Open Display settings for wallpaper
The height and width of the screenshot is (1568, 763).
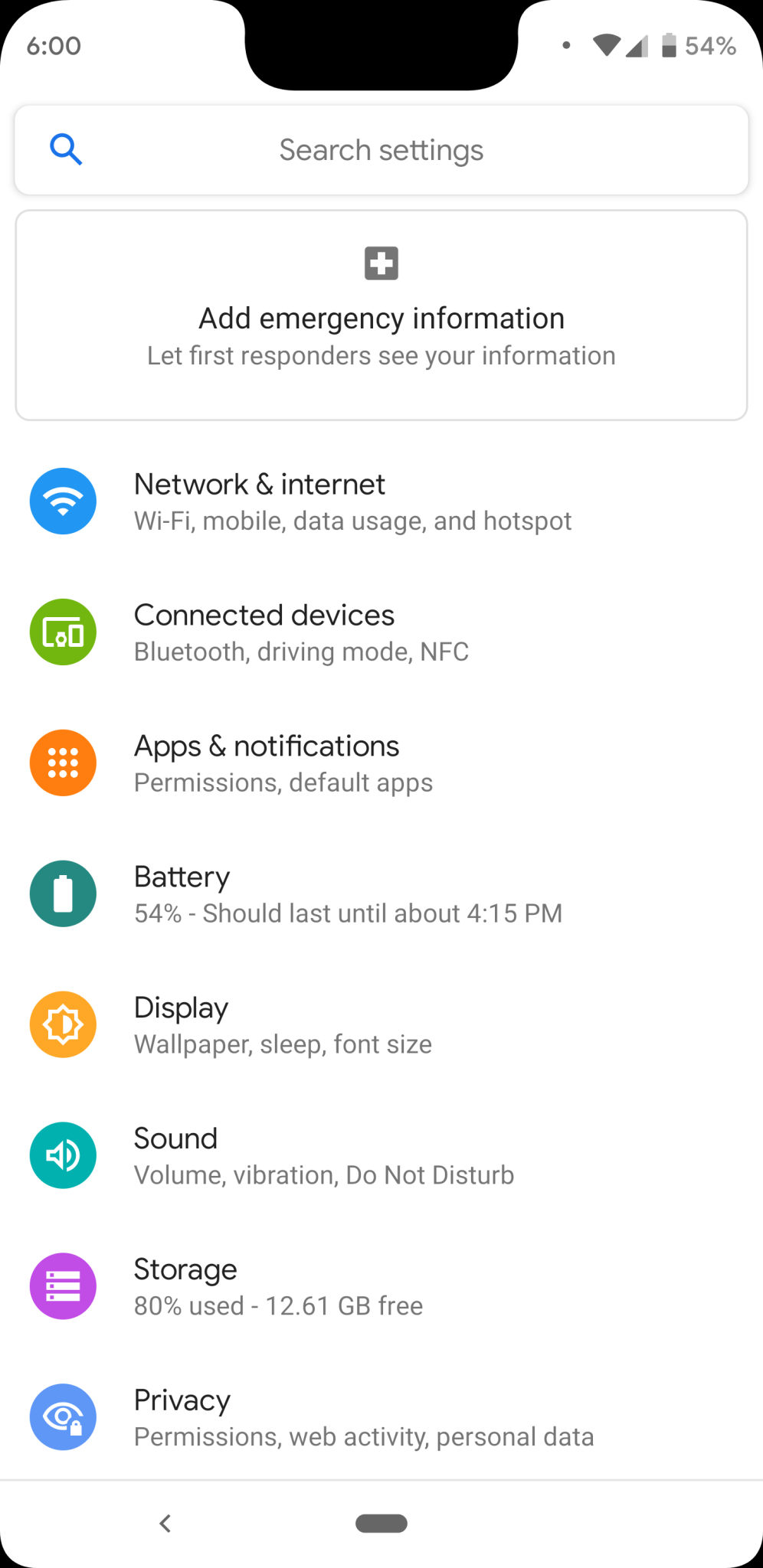click(381, 1024)
